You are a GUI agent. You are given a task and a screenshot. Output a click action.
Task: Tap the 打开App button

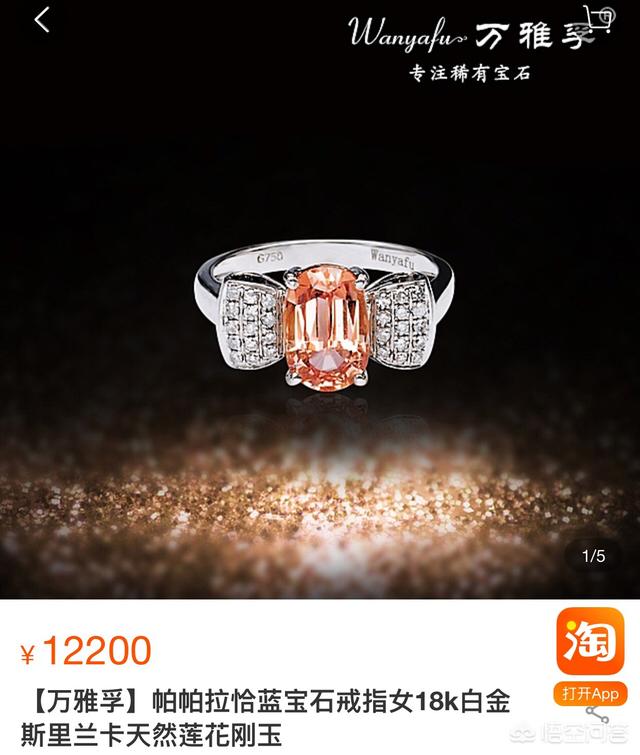click(590, 693)
